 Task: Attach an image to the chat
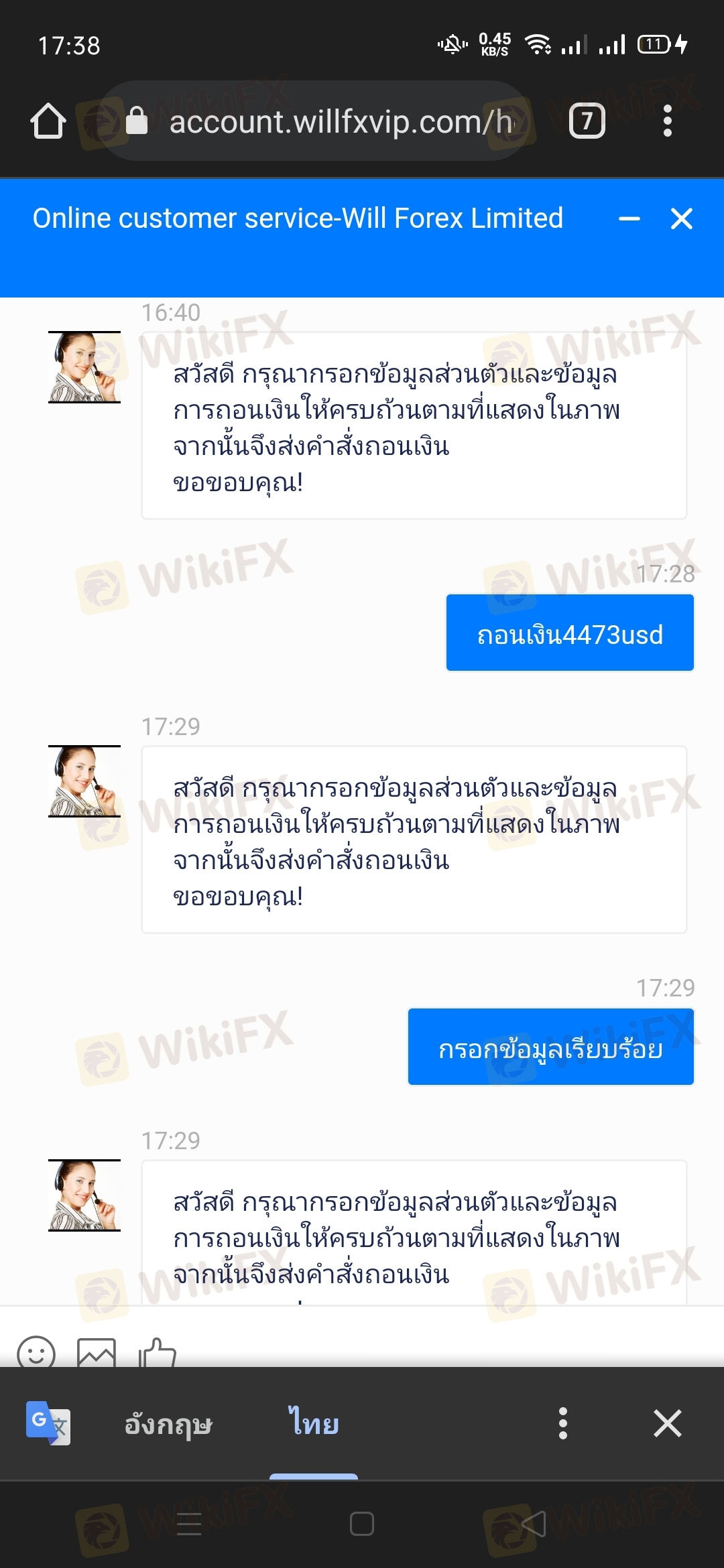click(x=97, y=1352)
